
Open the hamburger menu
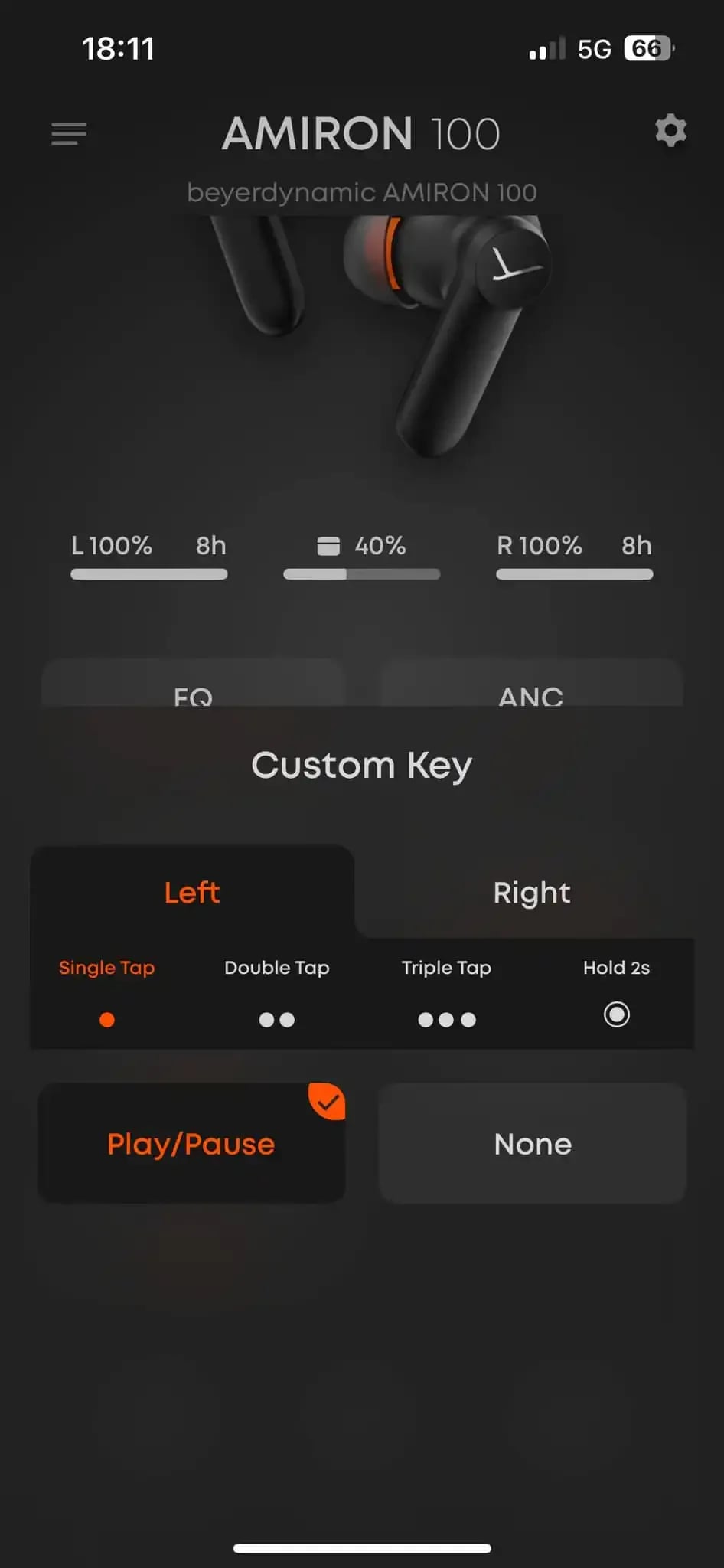(x=69, y=133)
